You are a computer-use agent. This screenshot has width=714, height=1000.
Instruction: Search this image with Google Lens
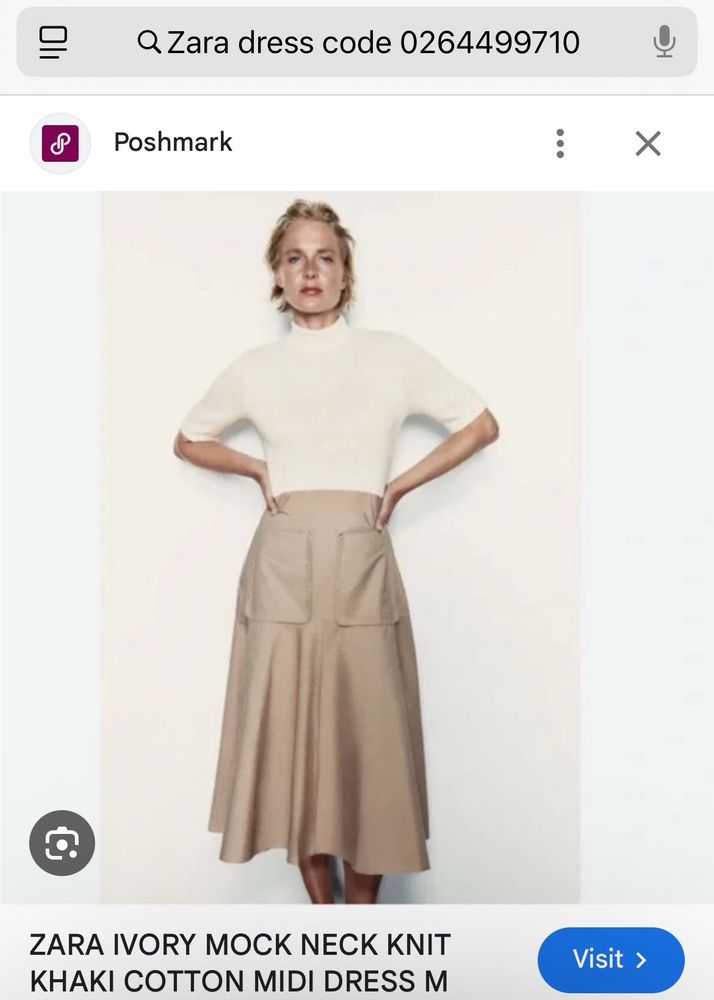[x=62, y=843]
